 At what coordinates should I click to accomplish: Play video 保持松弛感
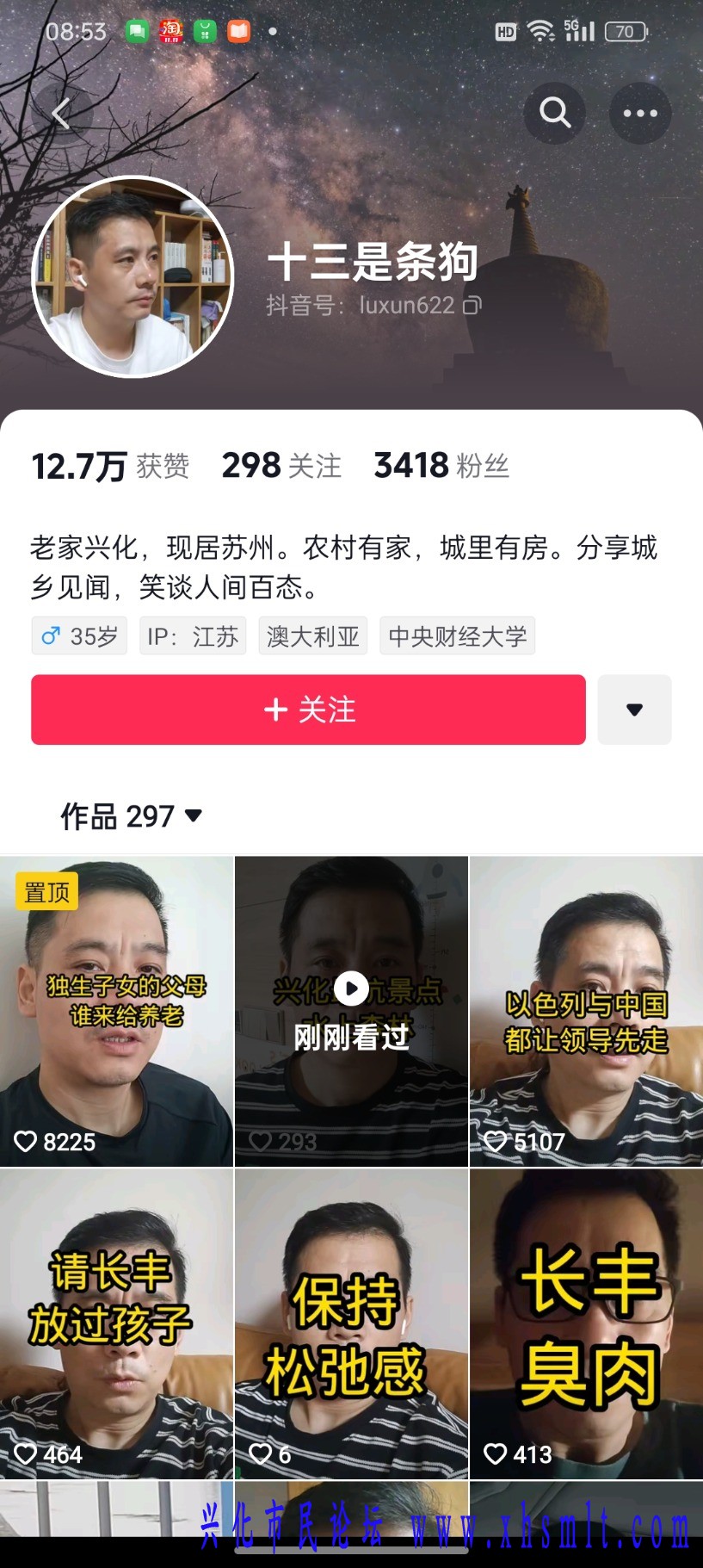point(351,1323)
